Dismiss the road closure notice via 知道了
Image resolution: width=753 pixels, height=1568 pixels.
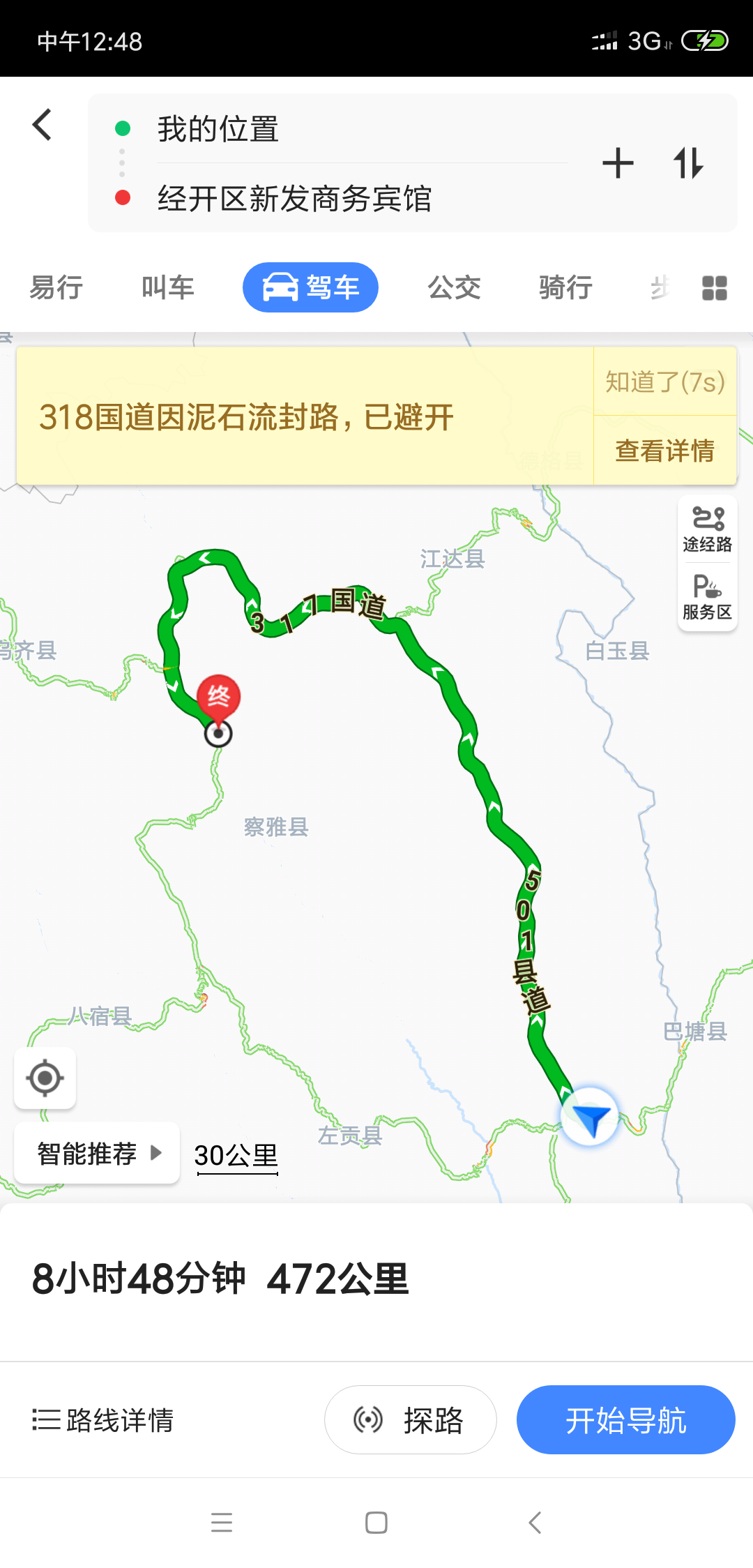pos(665,382)
